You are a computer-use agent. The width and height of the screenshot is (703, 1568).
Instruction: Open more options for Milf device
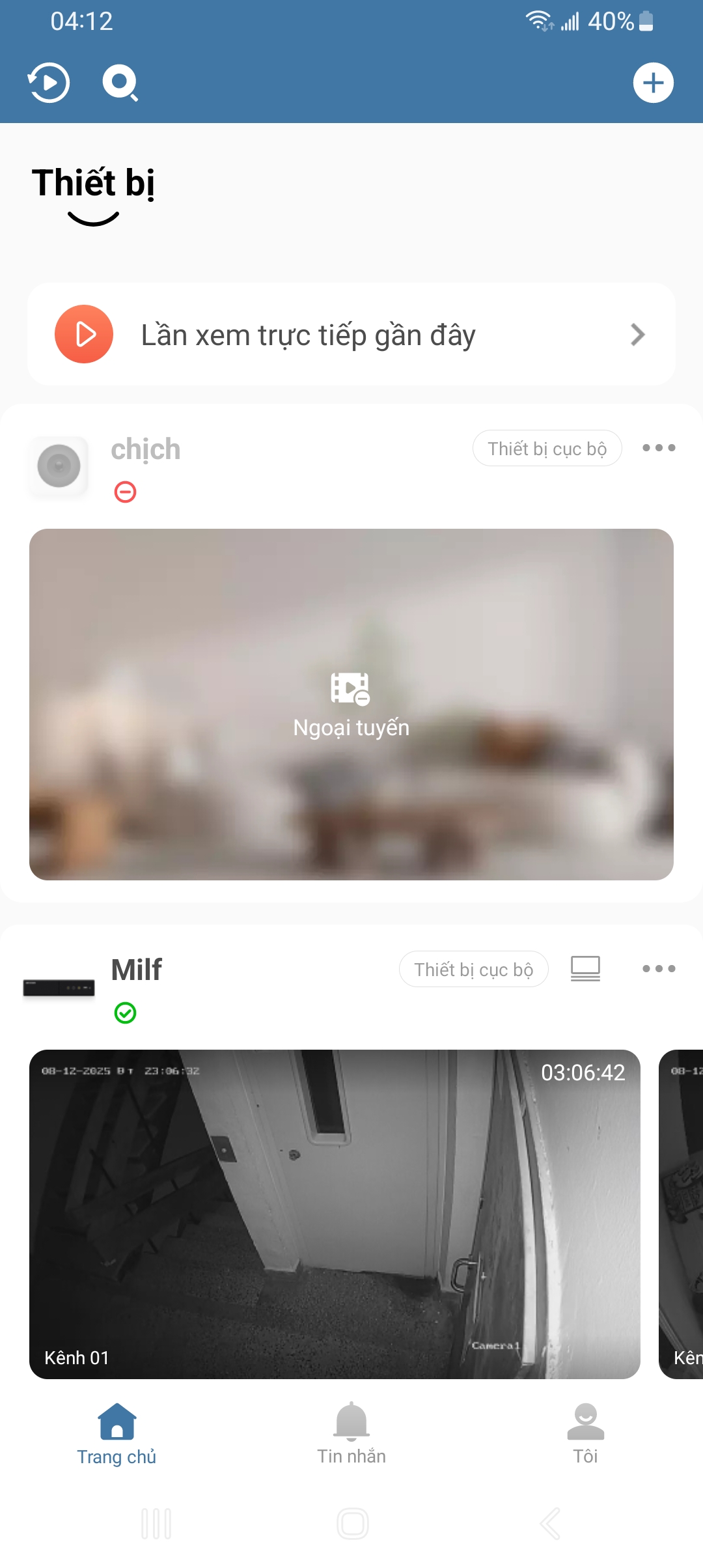coord(658,969)
